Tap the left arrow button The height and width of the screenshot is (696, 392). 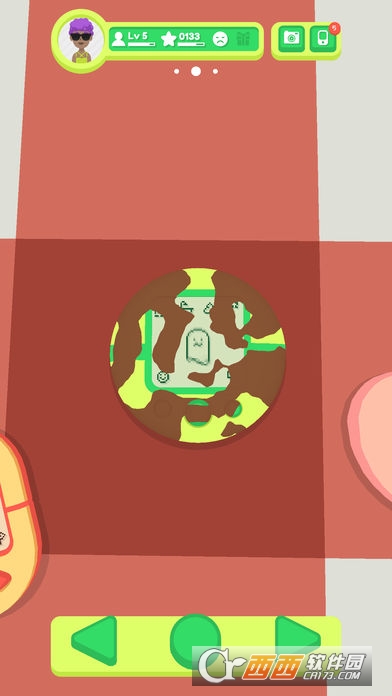tap(94, 640)
